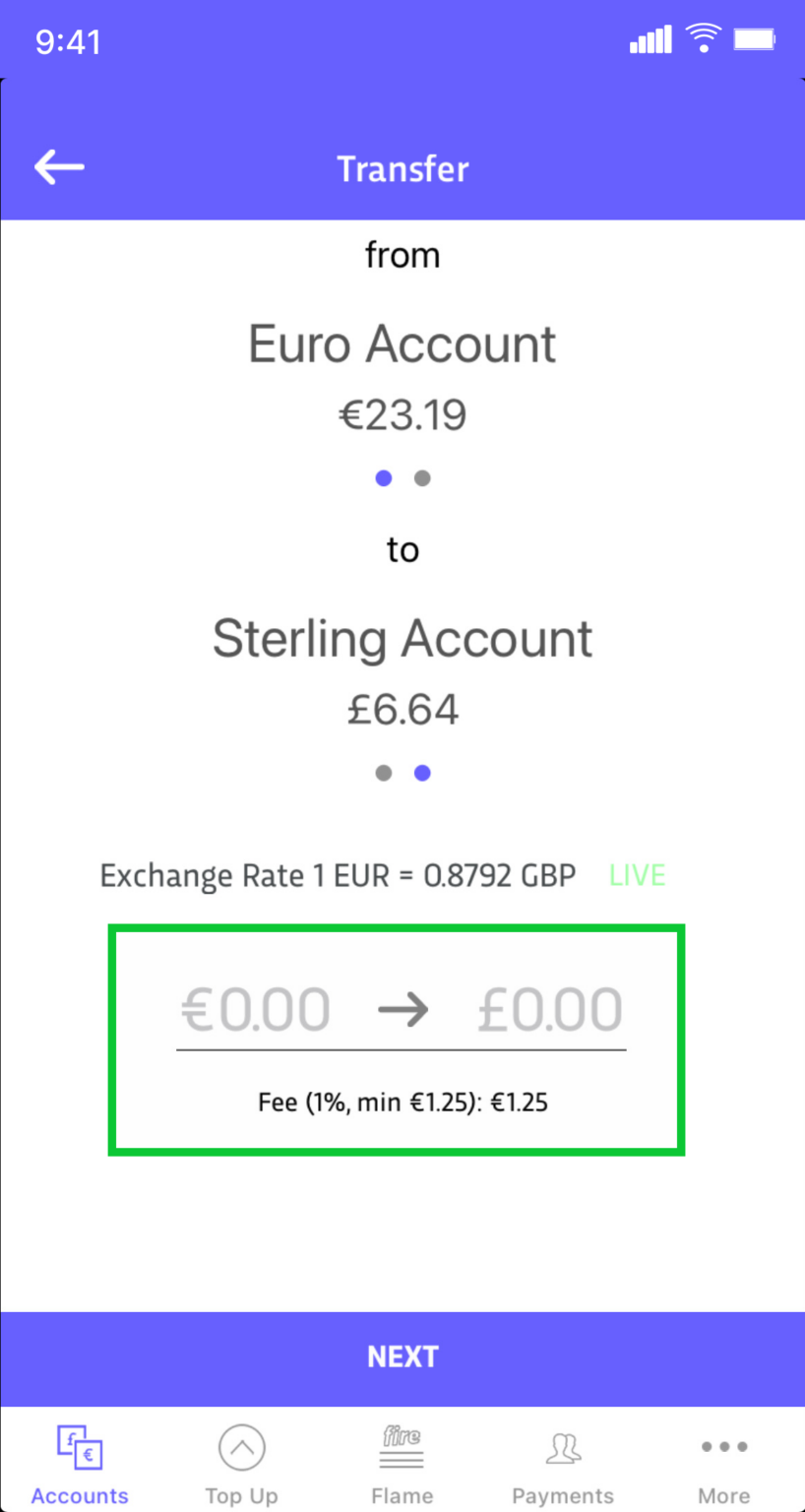Open the Top Up tab

pos(241,1462)
